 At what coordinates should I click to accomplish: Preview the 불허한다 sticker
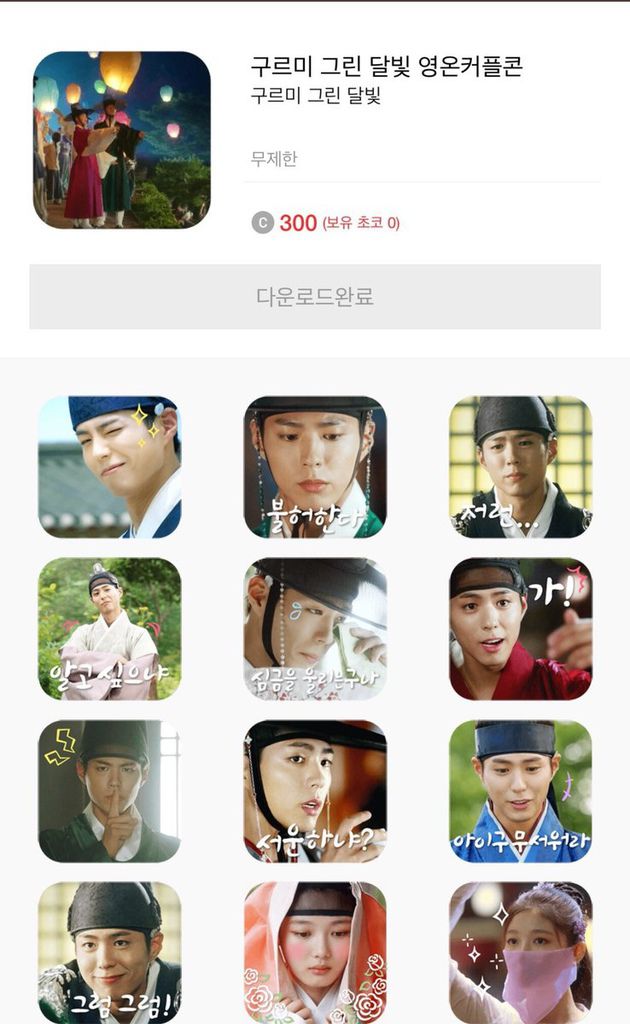click(x=315, y=467)
